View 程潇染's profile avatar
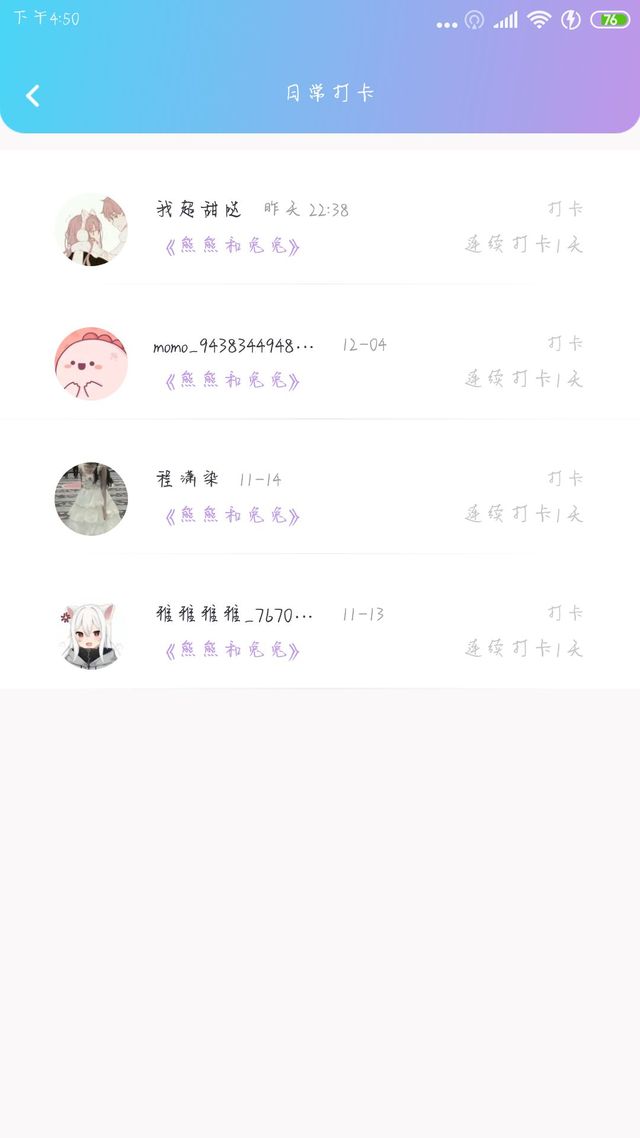The height and width of the screenshot is (1138, 640). pos(91,498)
